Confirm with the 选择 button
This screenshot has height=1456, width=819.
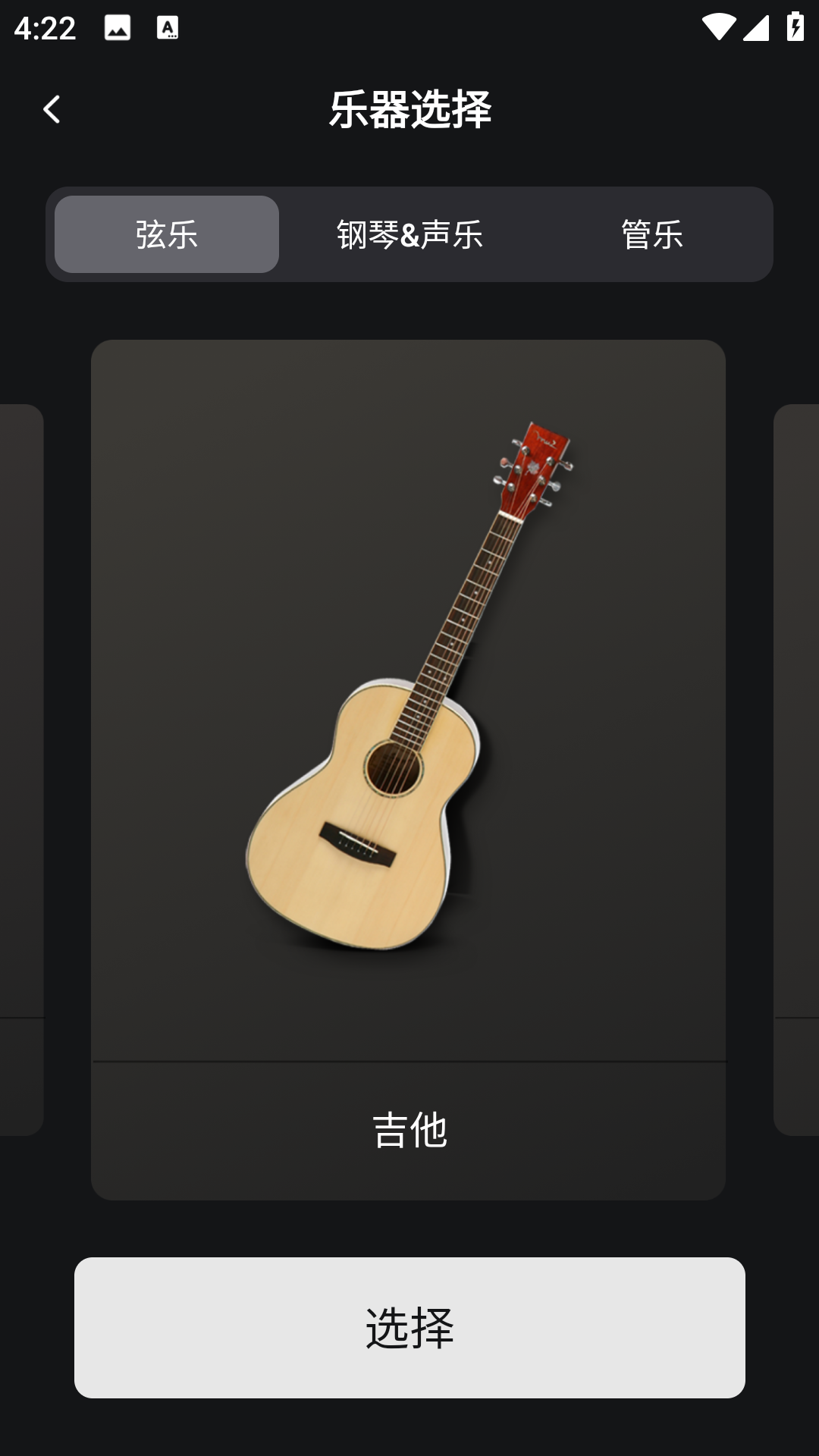tap(409, 1327)
